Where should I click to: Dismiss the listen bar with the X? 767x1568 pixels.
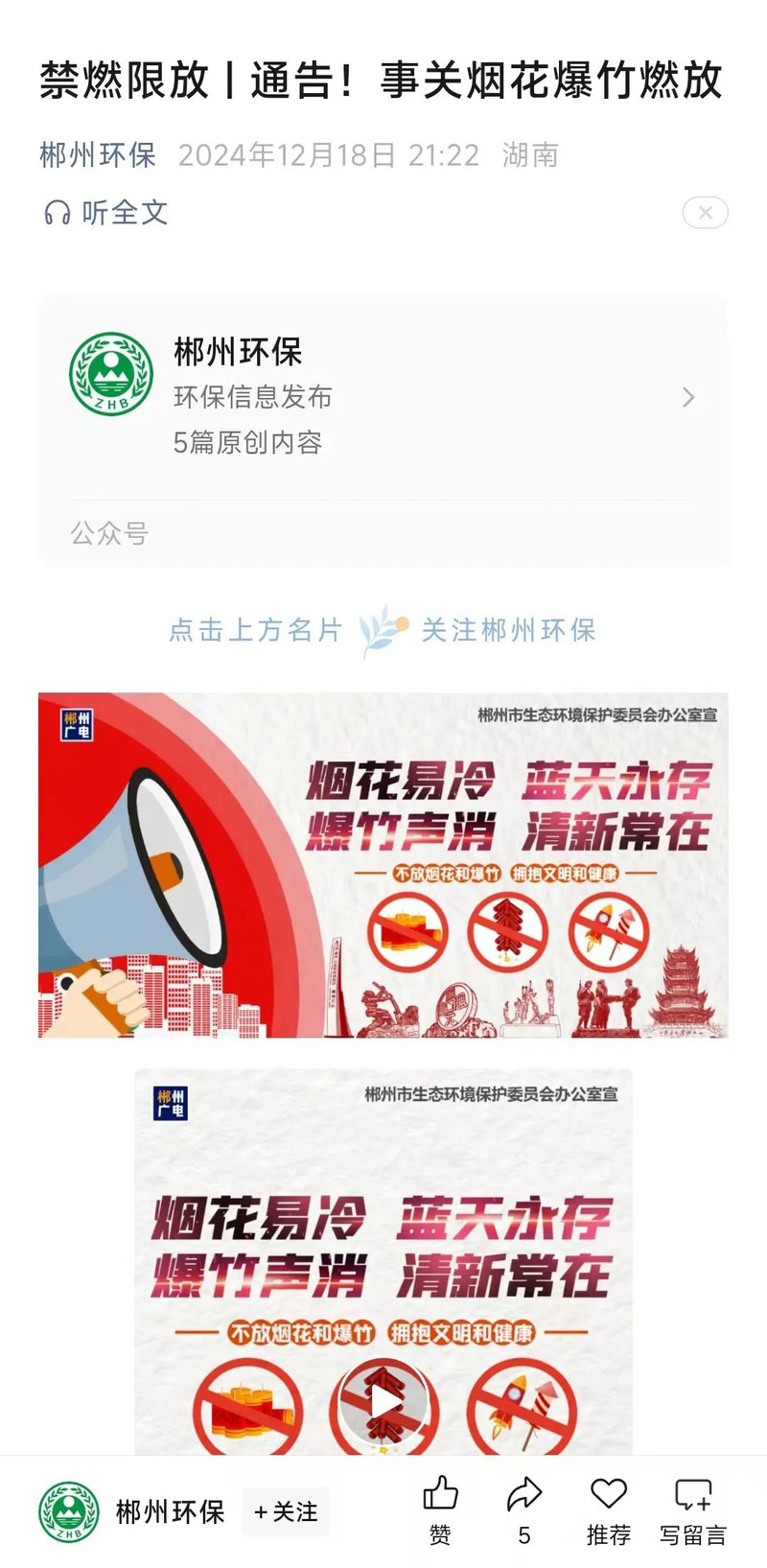705,212
